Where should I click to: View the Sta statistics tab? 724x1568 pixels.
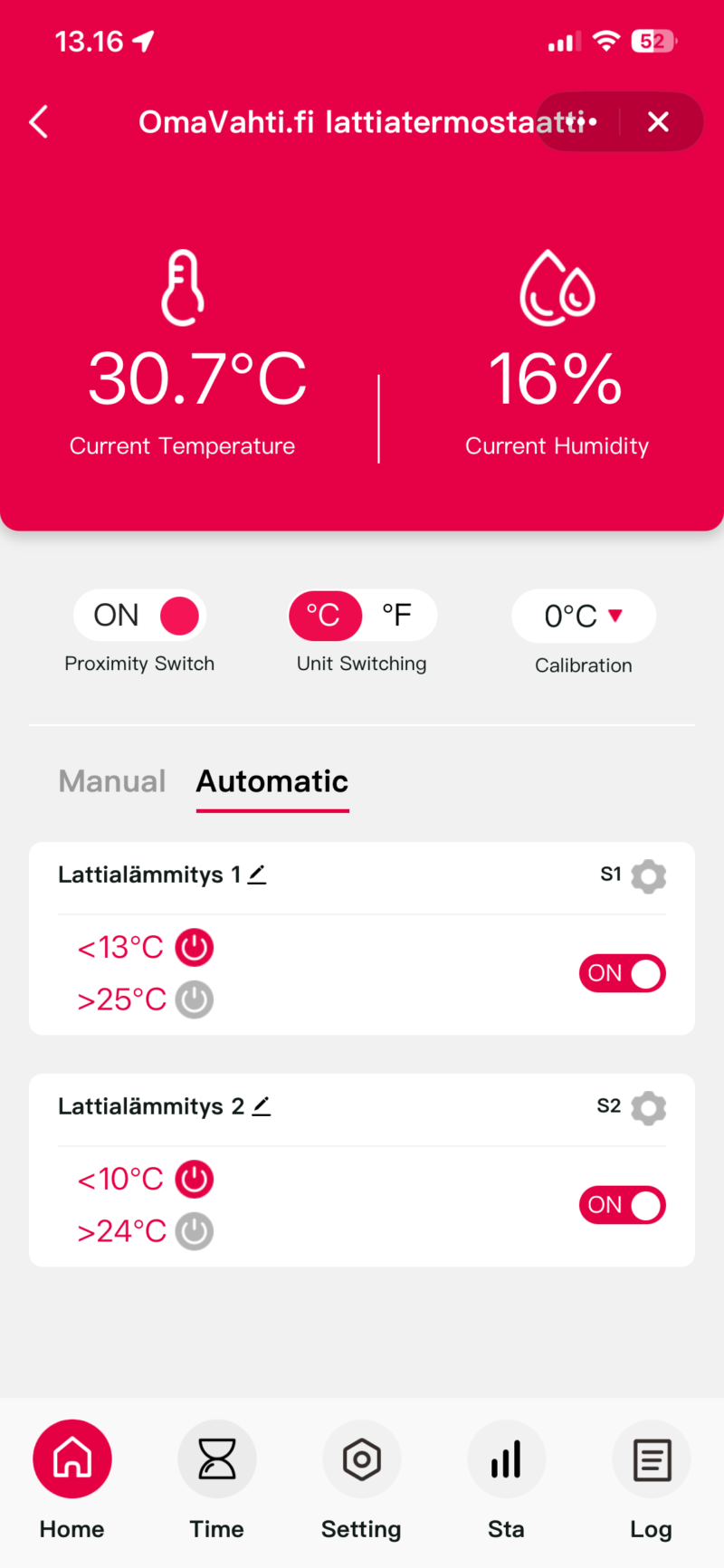507,1459
